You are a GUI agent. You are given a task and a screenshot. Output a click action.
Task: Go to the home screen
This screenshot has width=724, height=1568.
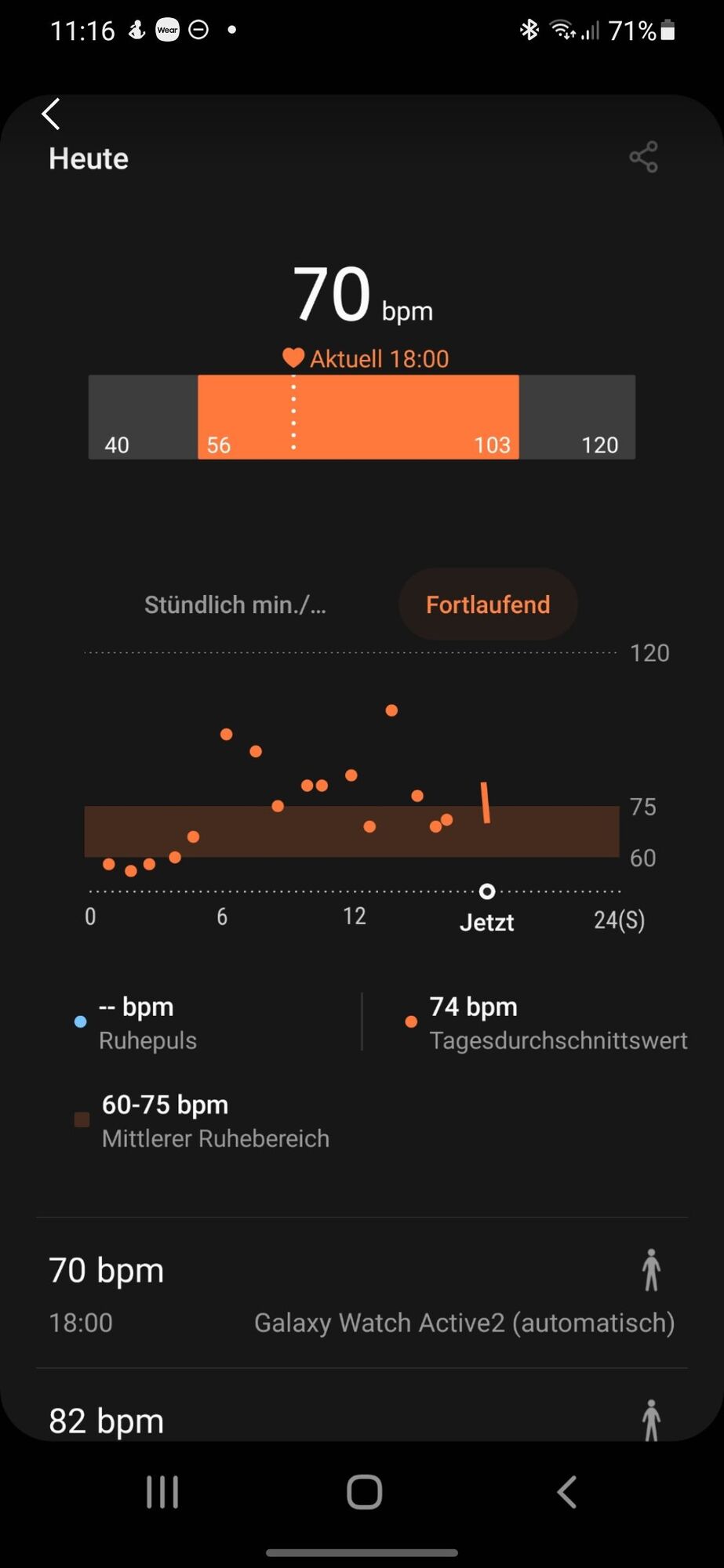click(x=364, y=1491)
